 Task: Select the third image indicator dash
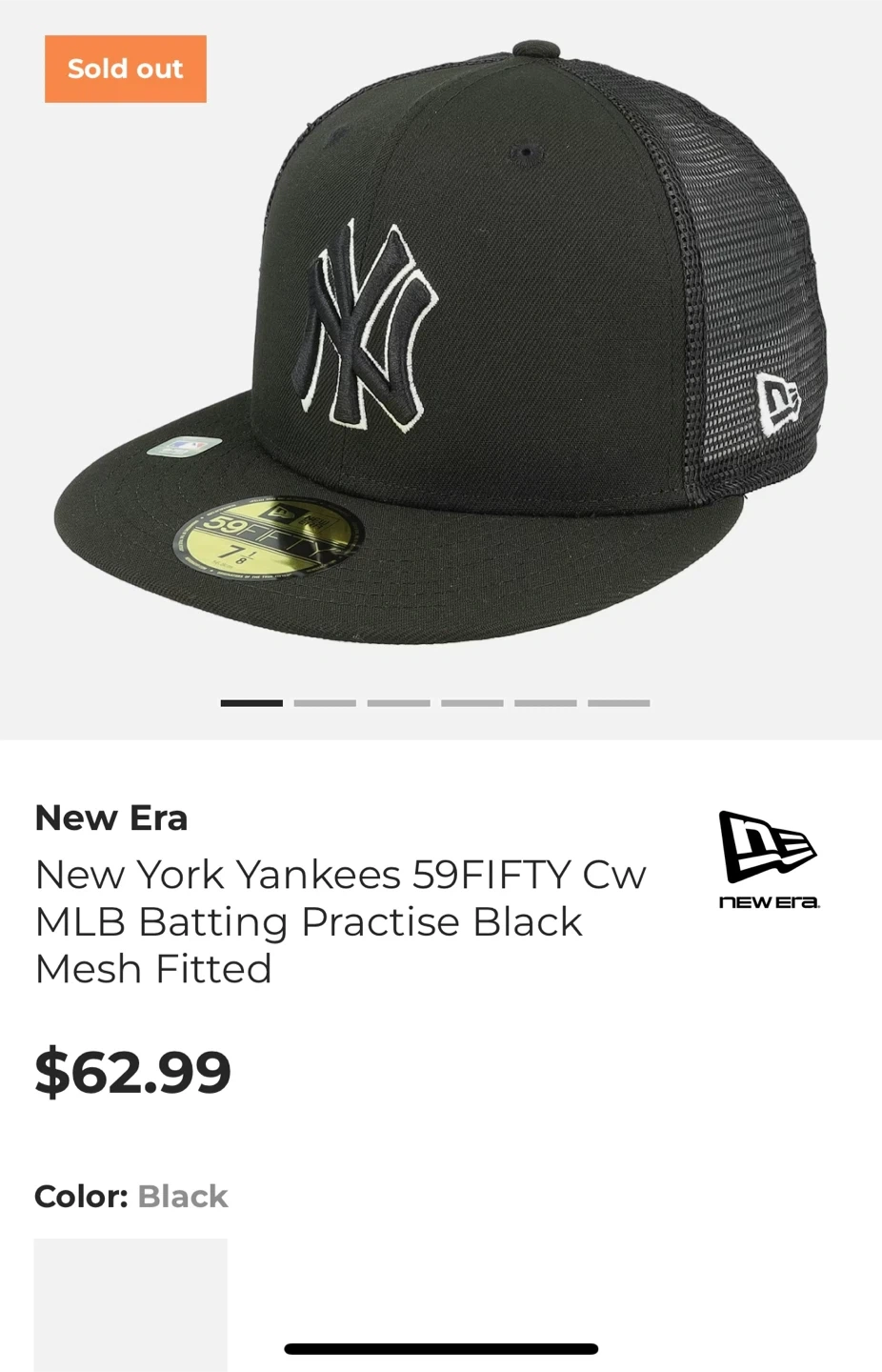coord(398,703)
